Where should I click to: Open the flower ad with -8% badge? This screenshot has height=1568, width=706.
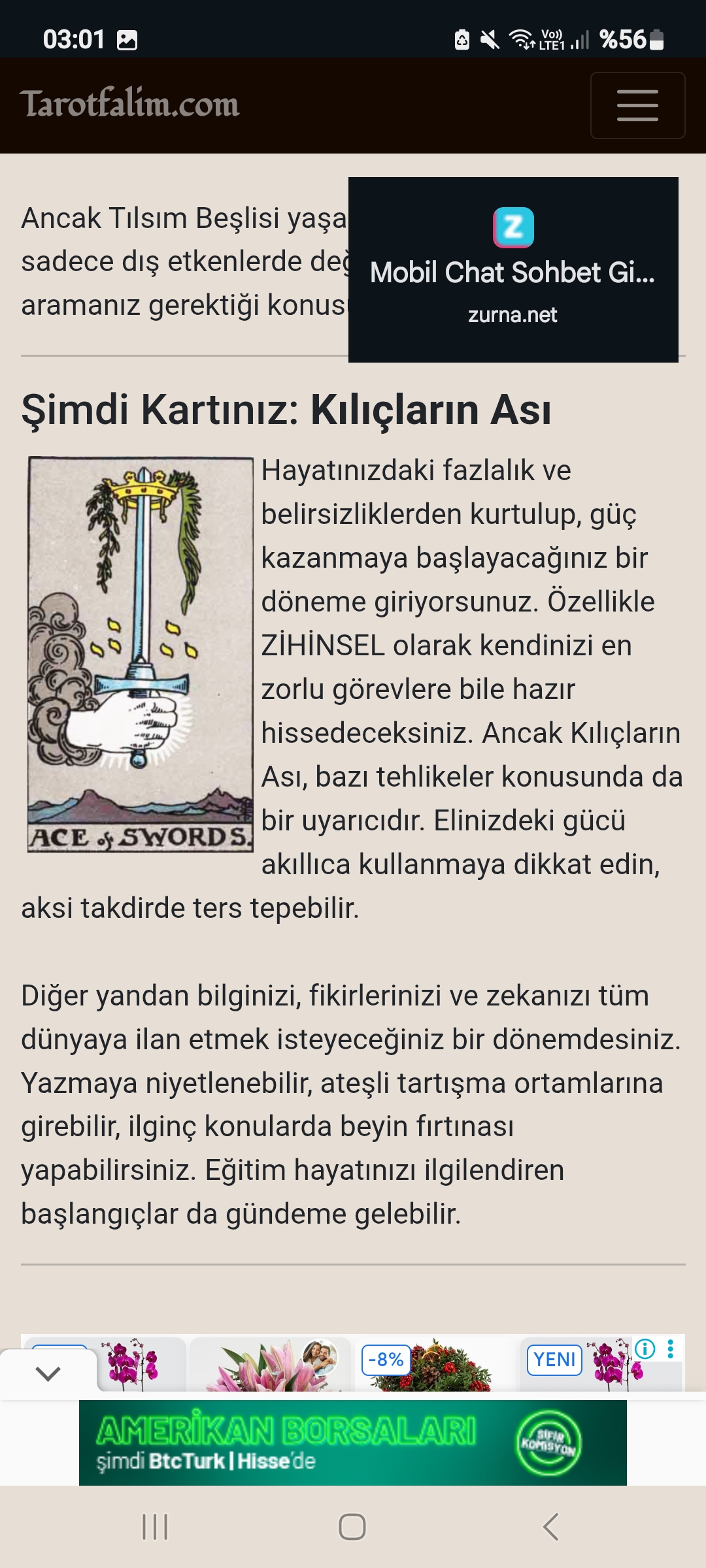[x=435, y=1364]
